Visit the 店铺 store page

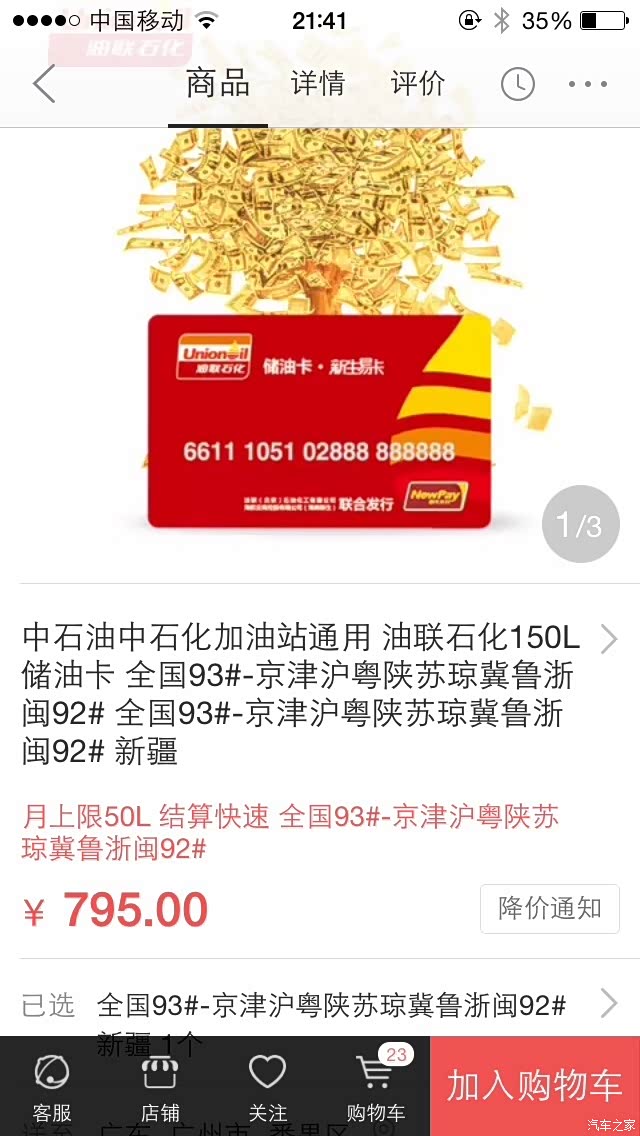pyautogui.click(x=160, y=1087)
